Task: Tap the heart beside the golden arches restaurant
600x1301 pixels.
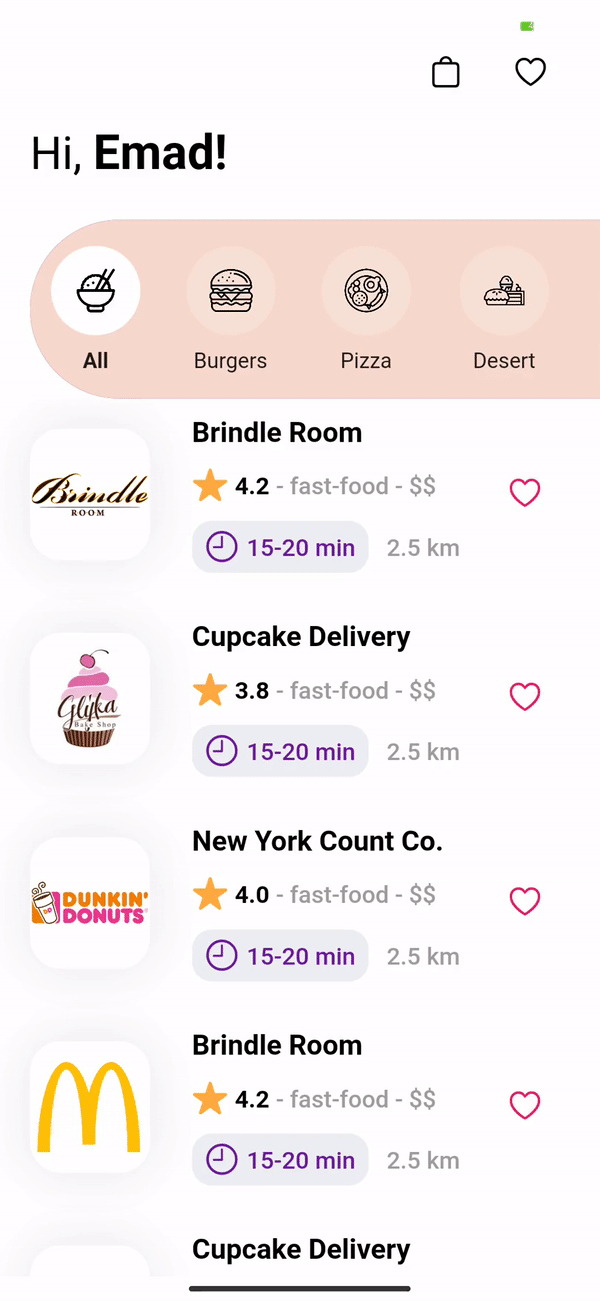Action: (x=525, y=1105)
